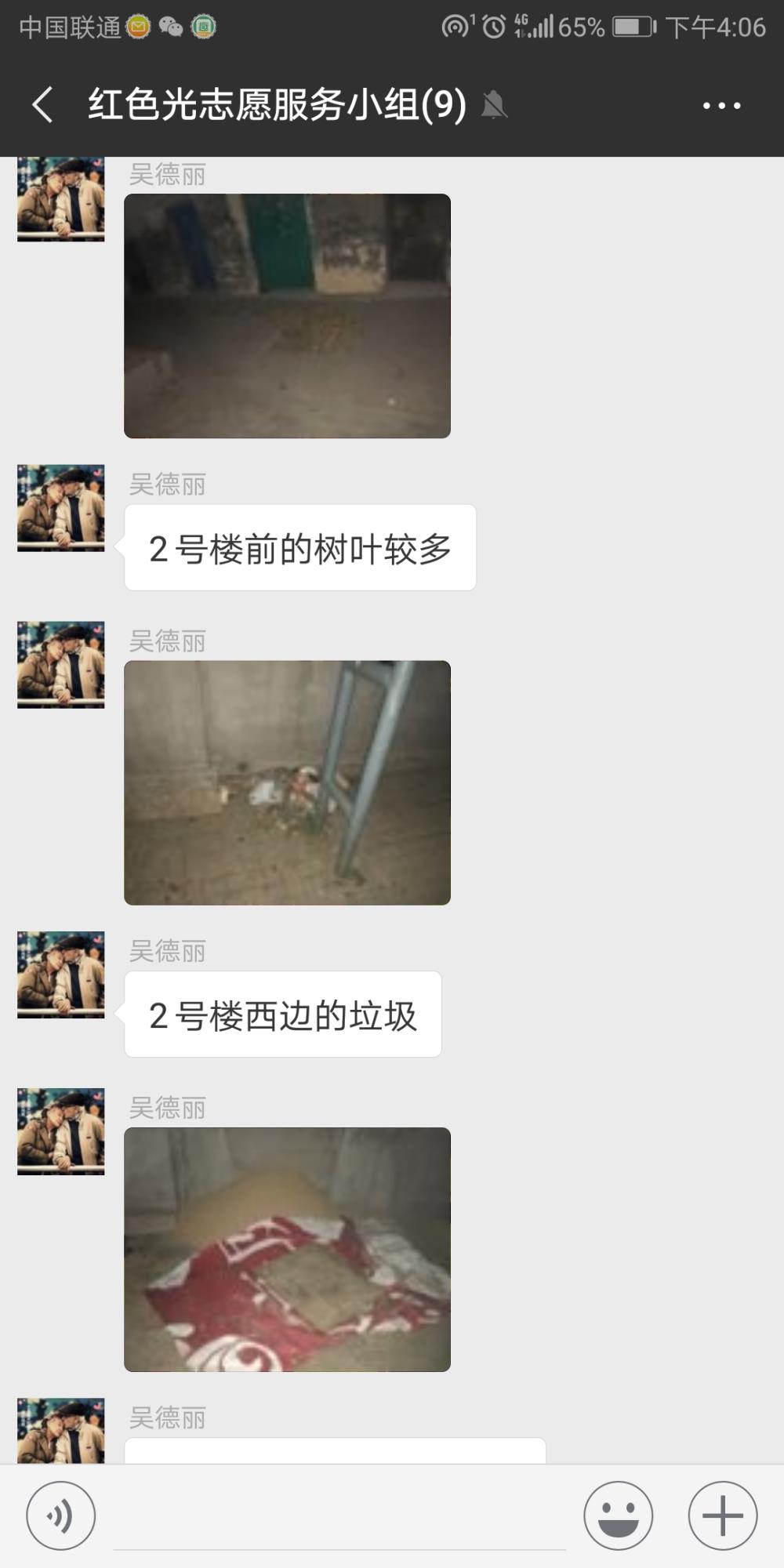Open photo of the red blanket
784x1568 pixels.
pyautogui.click(x=287, y=1250)
